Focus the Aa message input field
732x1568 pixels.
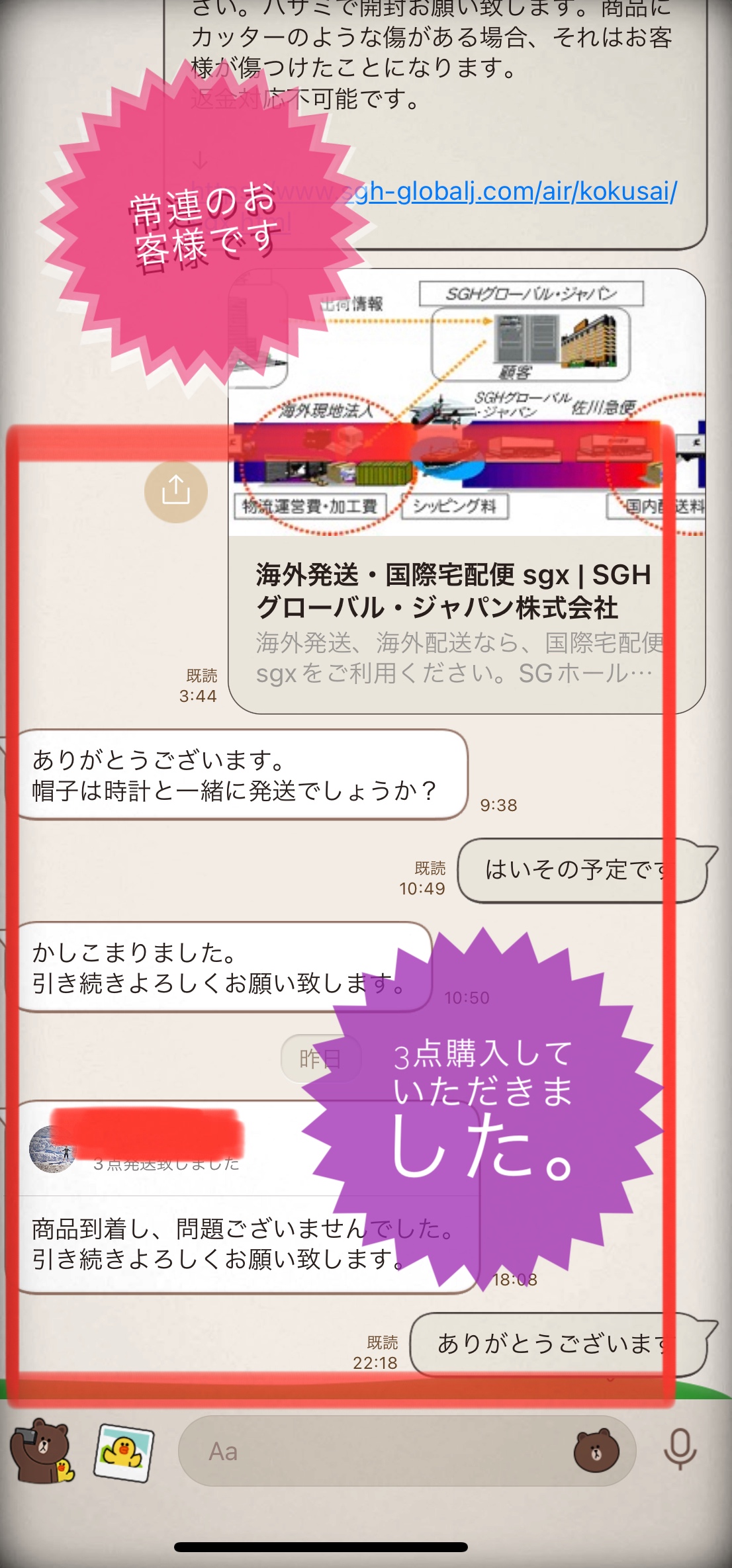pos(371,1452)
